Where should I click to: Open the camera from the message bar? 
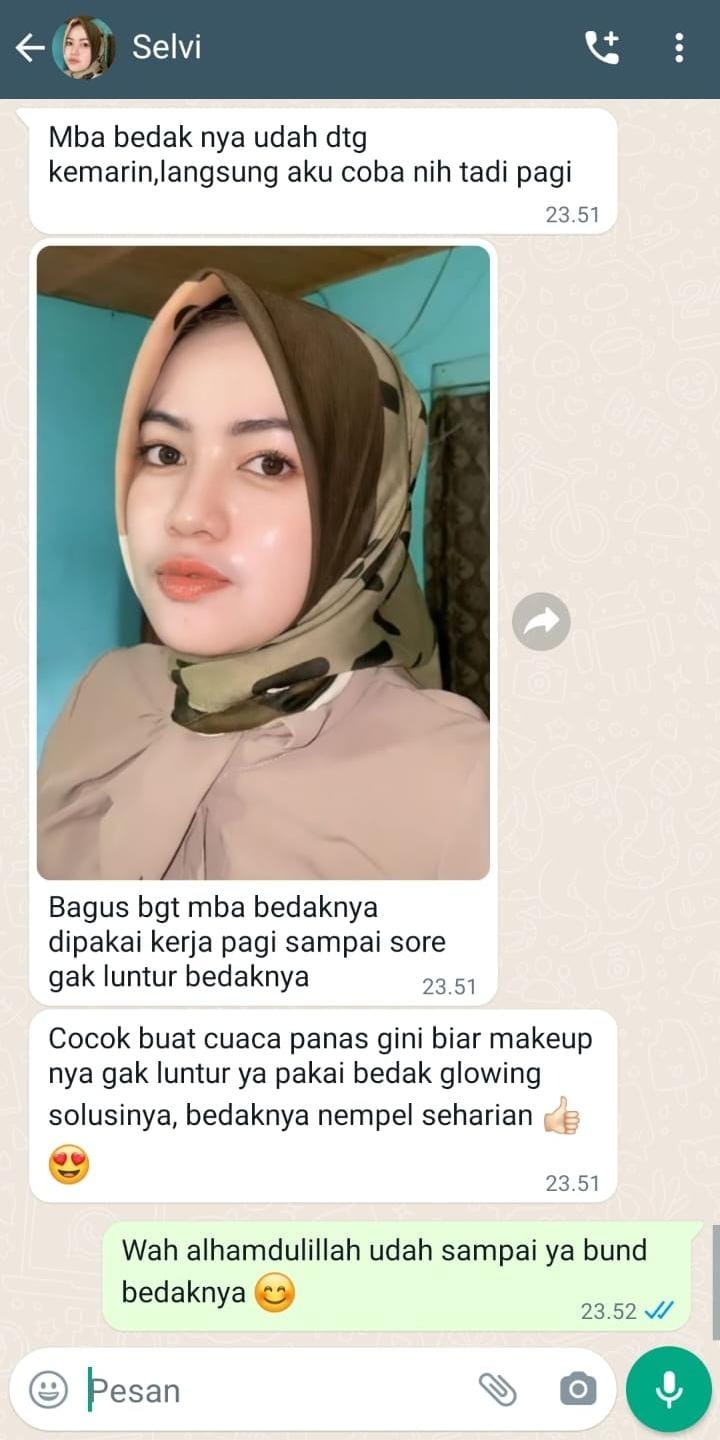coord(576,1389)
